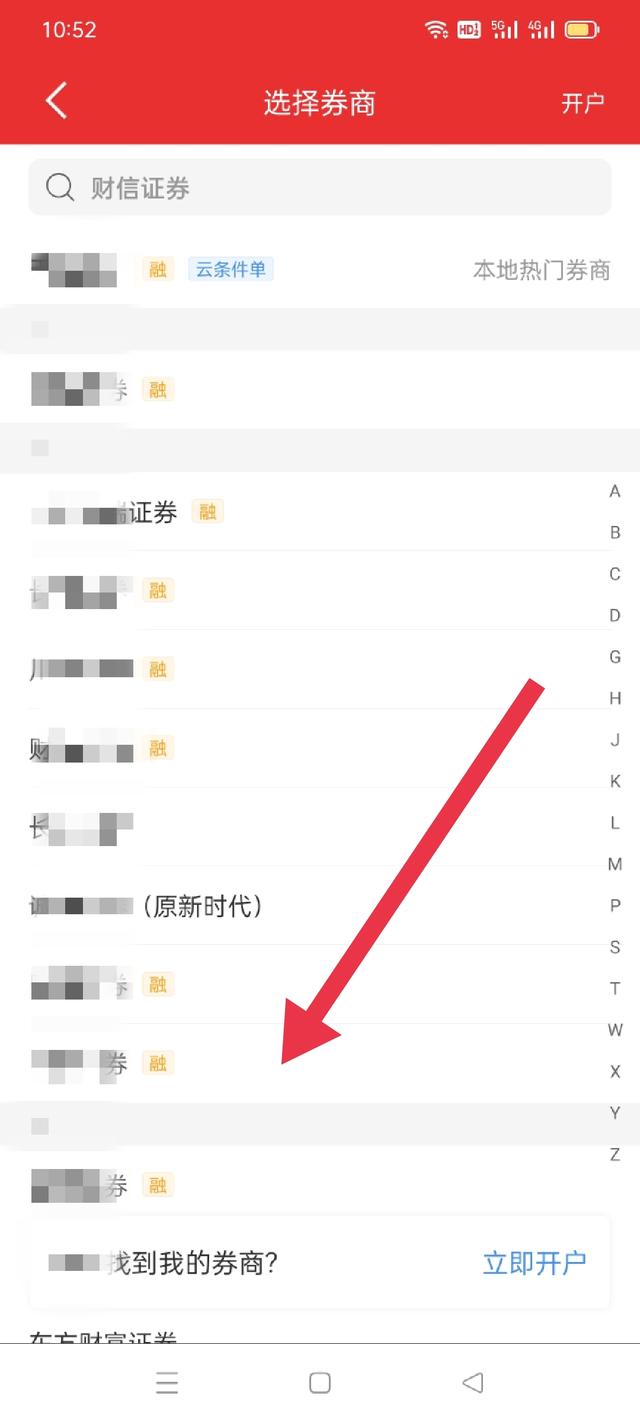Tap 立即开户 link
Image resolution: width=640 pixels, height=1422 pixels.
click(534, 1263)
